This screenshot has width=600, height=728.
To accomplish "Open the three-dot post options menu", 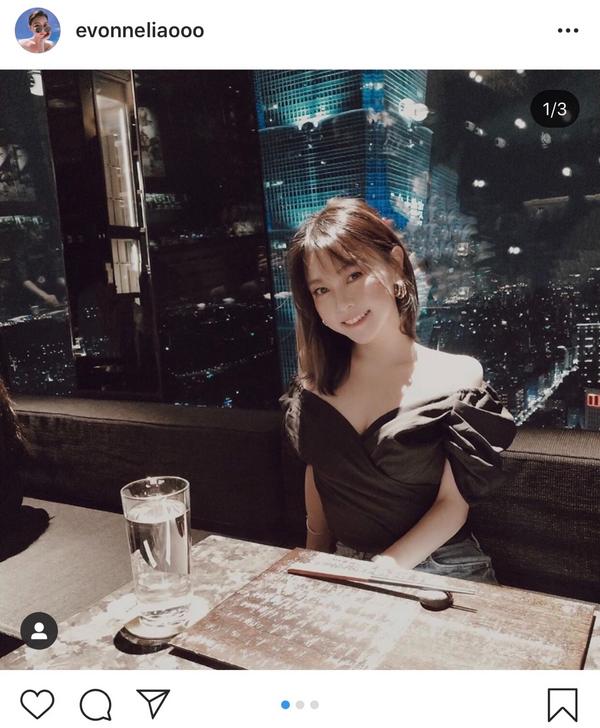I will [x=568, y=31].
